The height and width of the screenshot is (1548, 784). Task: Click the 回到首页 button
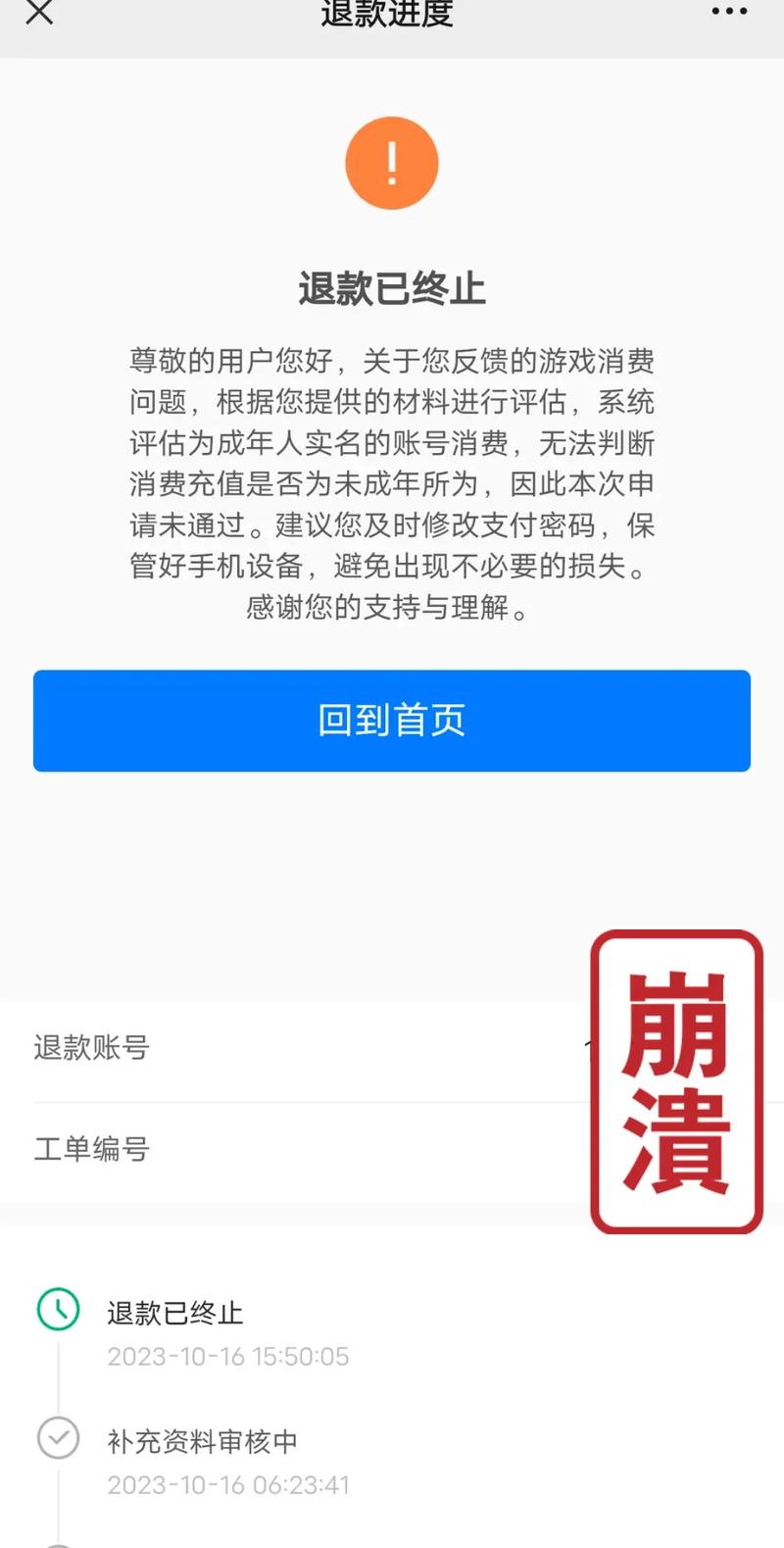pyautogui.click(x=392, y=721)
